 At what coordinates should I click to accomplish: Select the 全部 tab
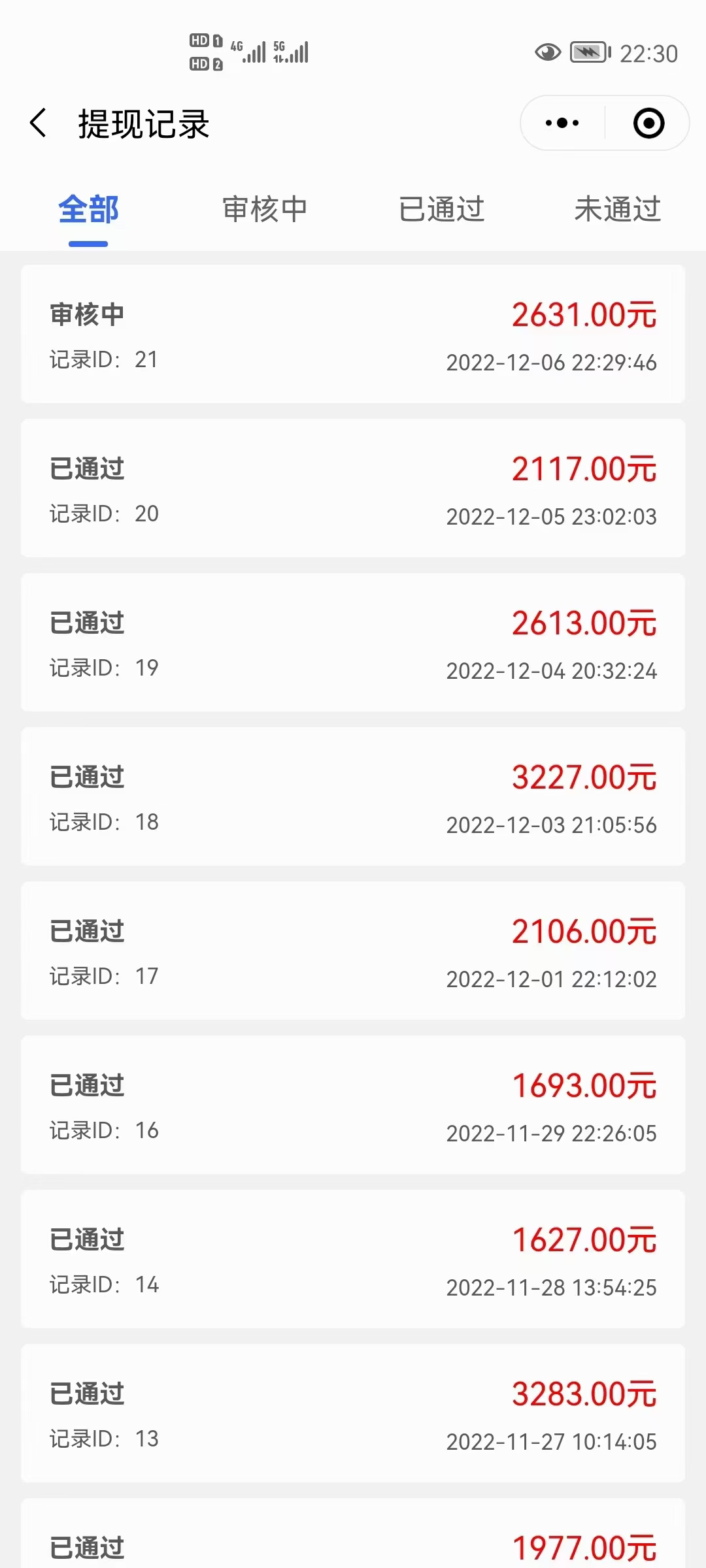[88, 210]
